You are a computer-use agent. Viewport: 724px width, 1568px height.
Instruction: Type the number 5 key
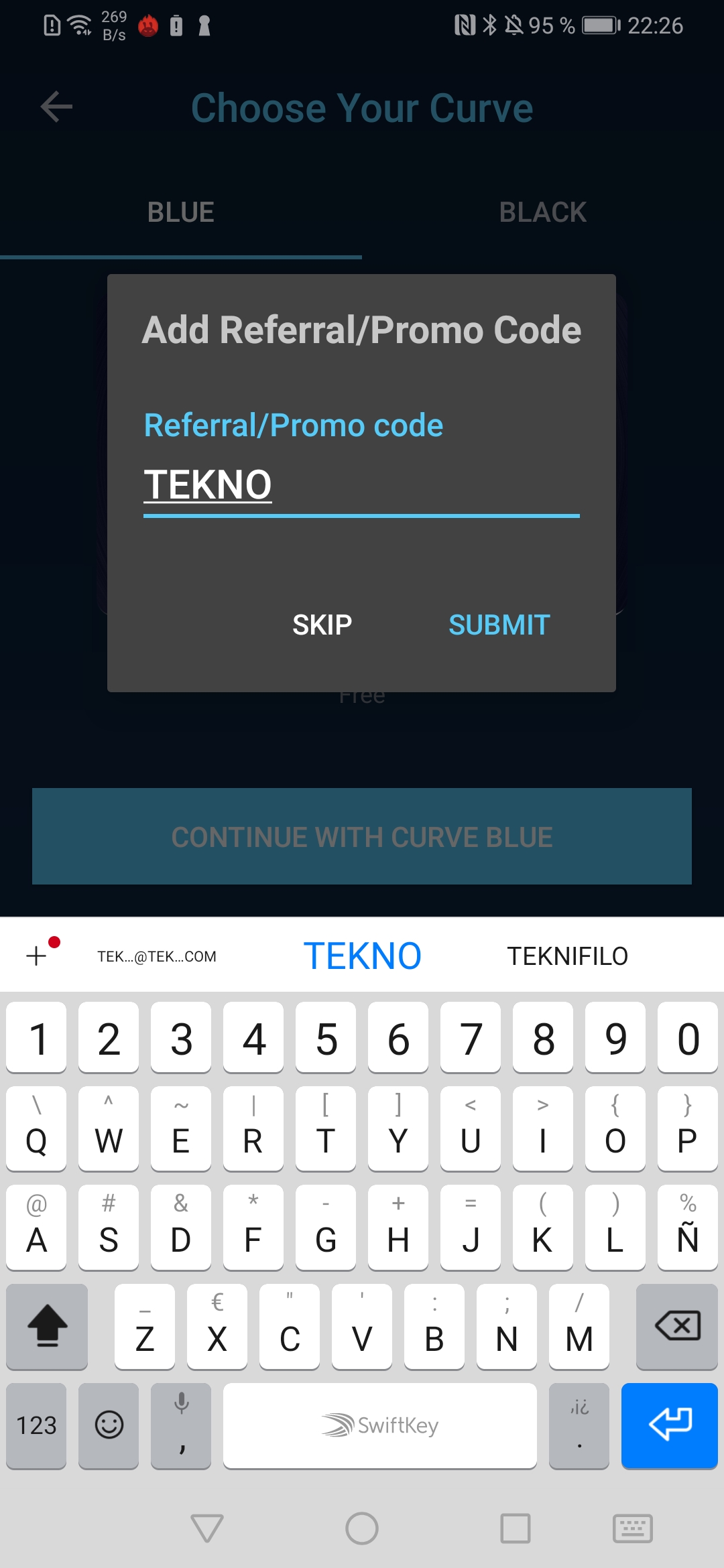(326, 1038)
